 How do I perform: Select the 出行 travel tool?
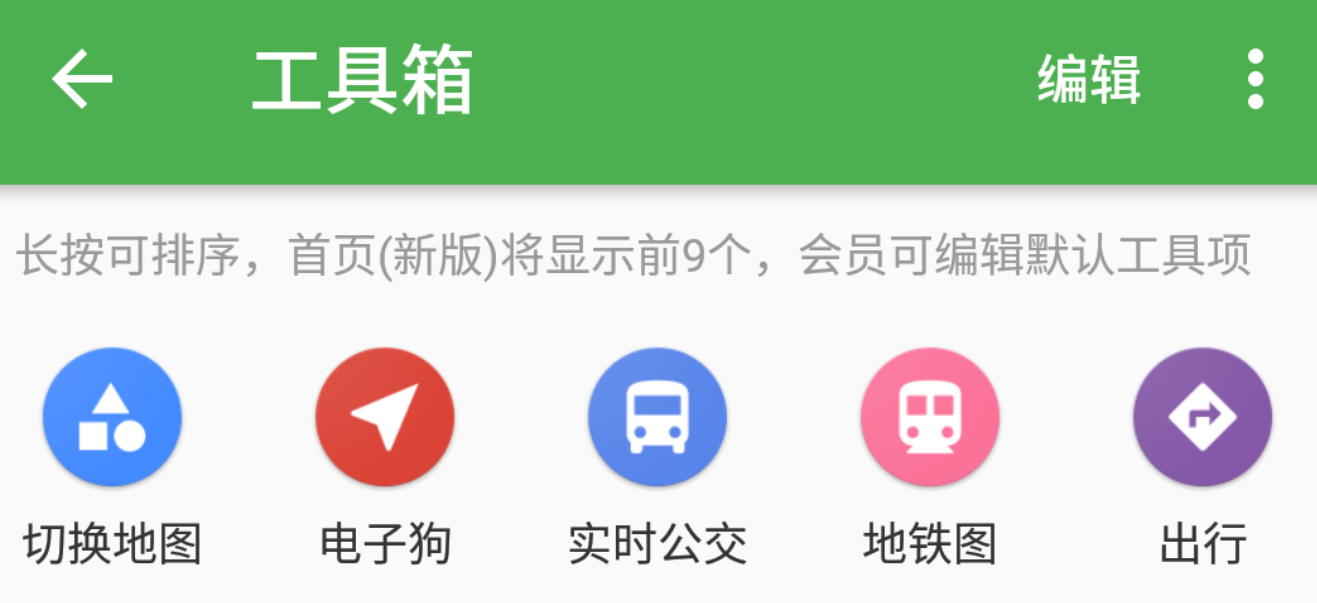pyautogui.click(x=1202, y=417)
